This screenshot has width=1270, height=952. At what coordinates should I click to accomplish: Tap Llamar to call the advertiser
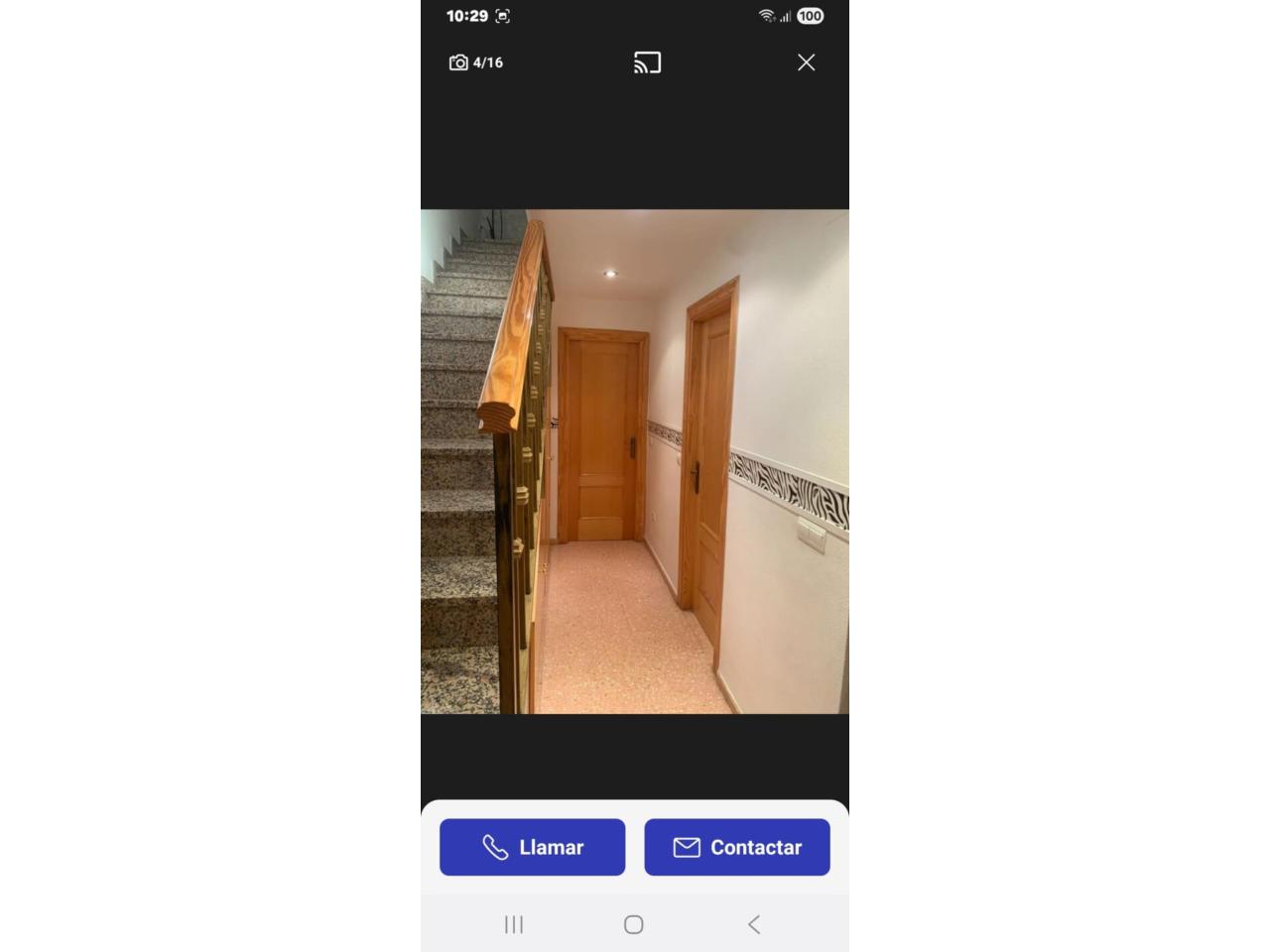pyautogui.click(x=532, y=847)
